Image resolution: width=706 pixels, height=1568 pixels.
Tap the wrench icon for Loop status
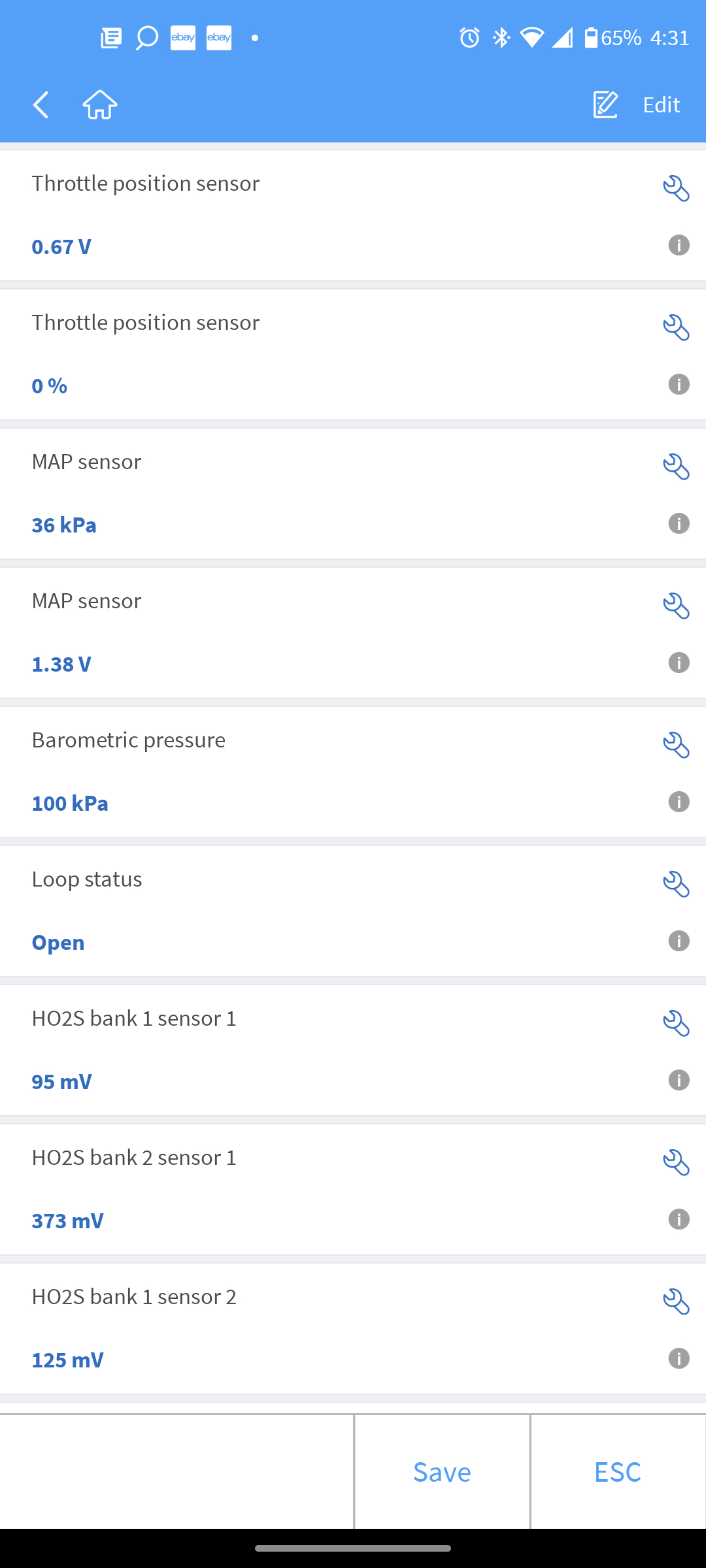pos(676,885)
